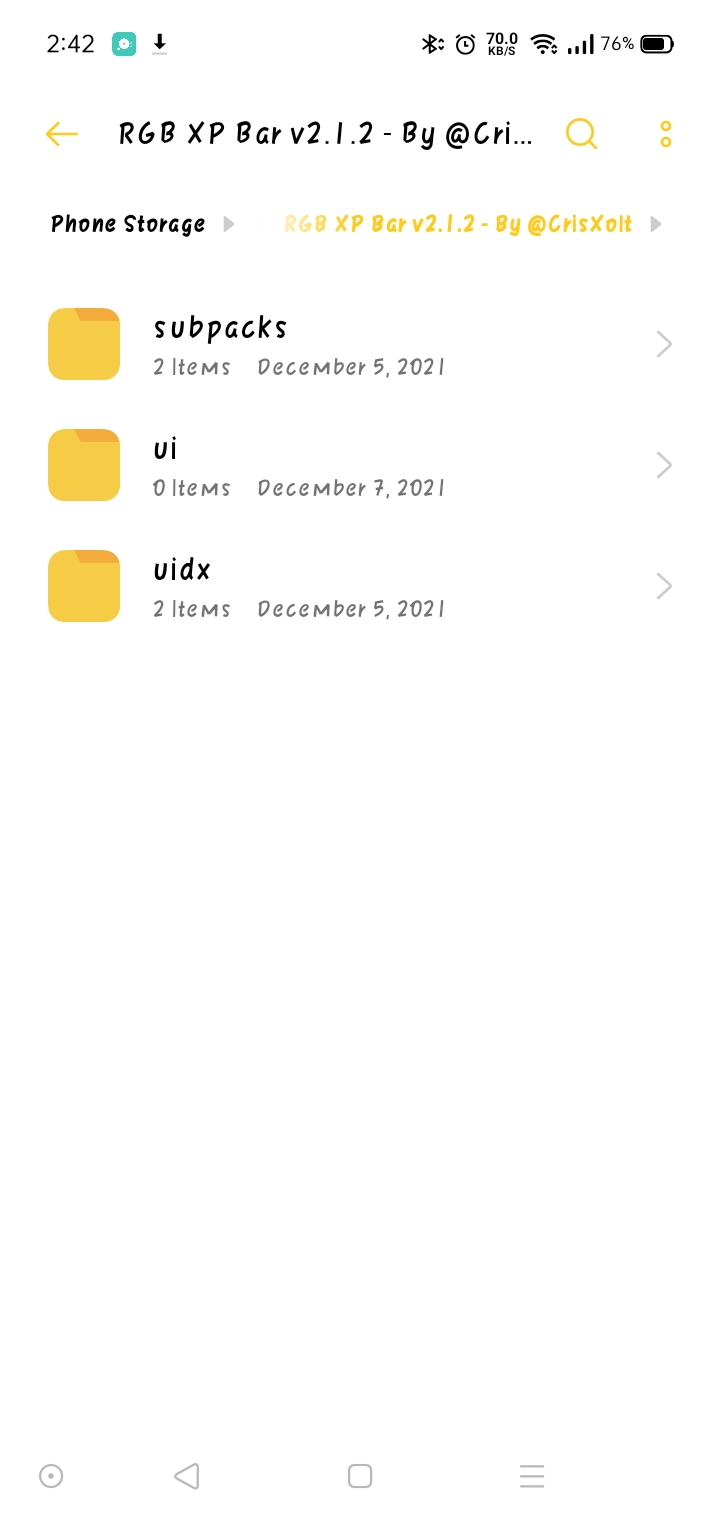Open the search magnifier icon

point(581,134)
